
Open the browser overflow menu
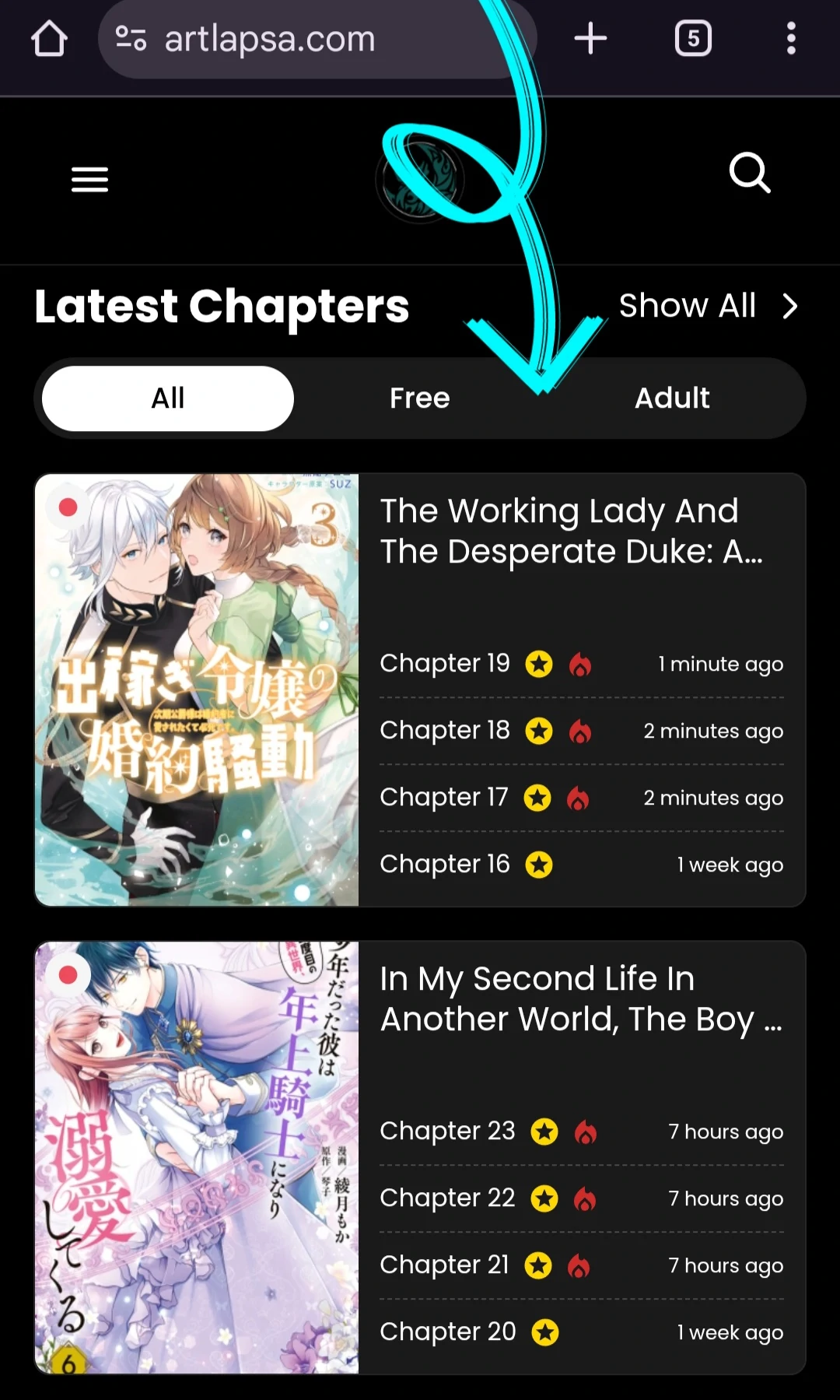pyautogui.click(x=791, y=39)
